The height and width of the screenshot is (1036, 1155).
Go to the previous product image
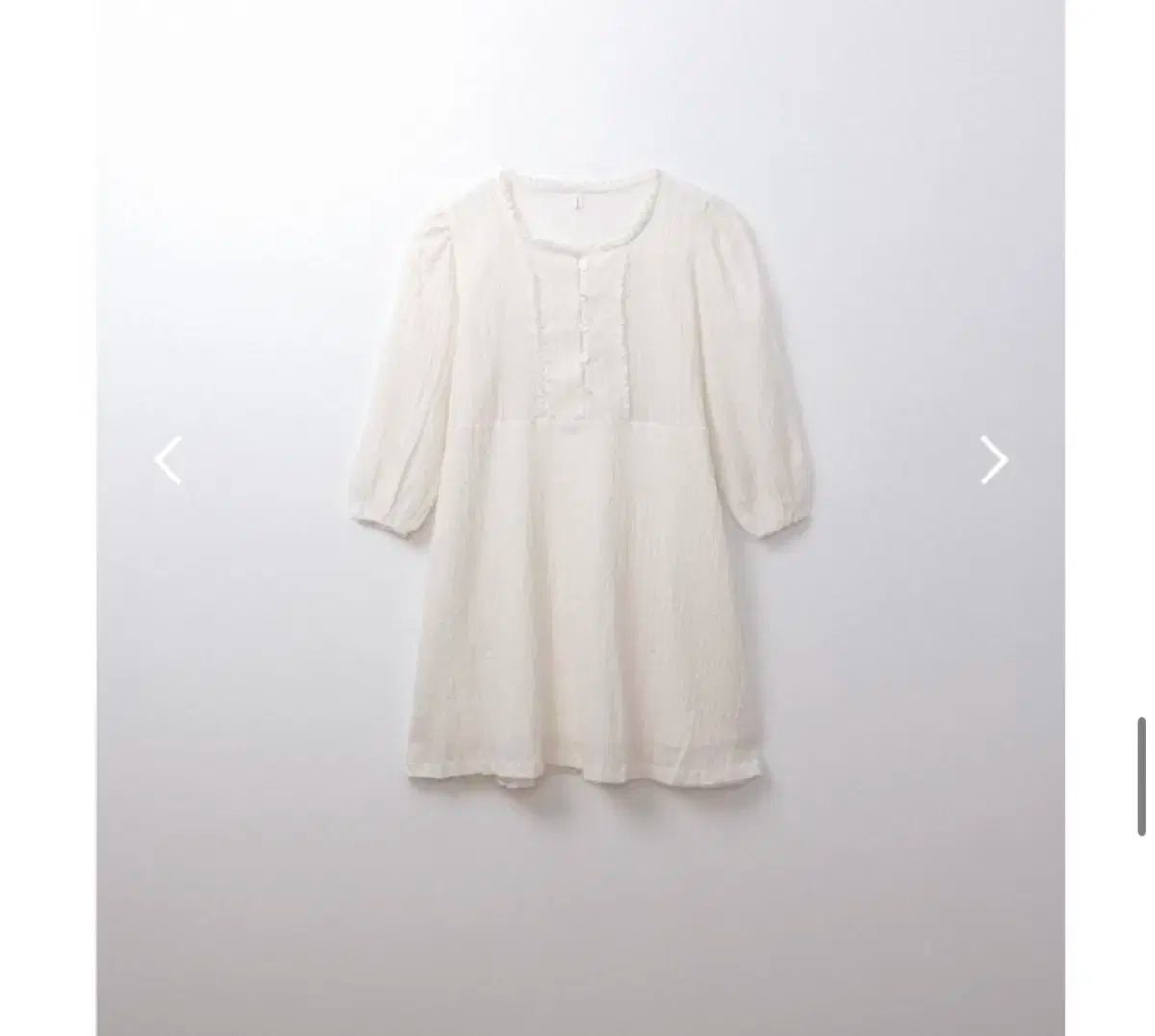[x=168, y=460]
